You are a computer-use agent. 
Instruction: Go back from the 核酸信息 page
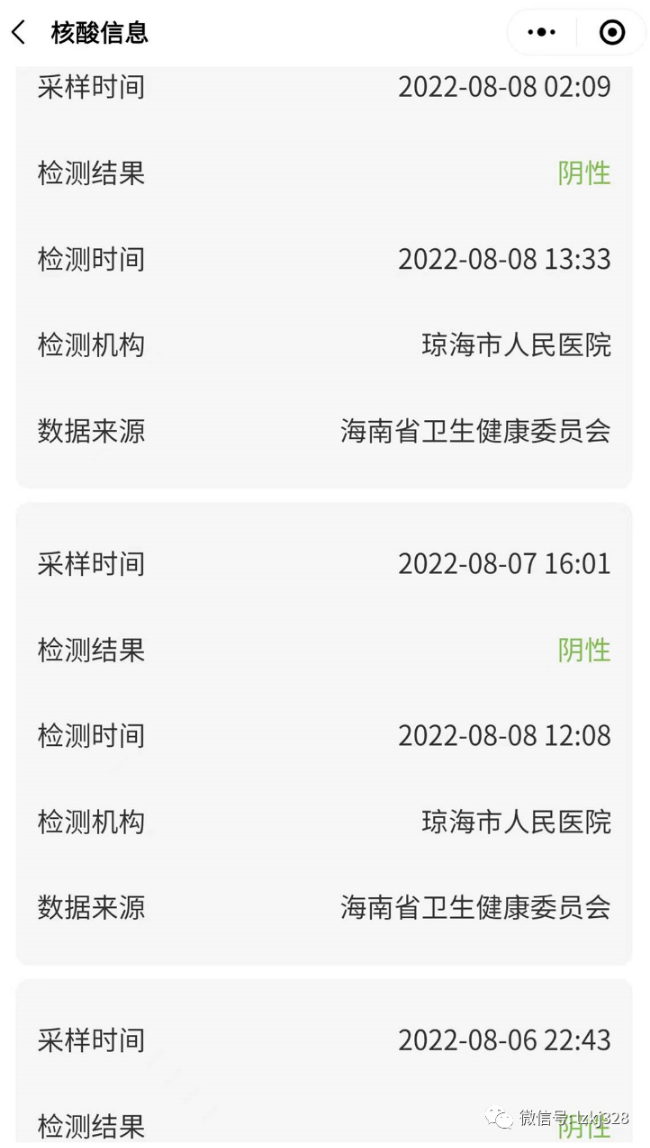click(x=19, y=32)
